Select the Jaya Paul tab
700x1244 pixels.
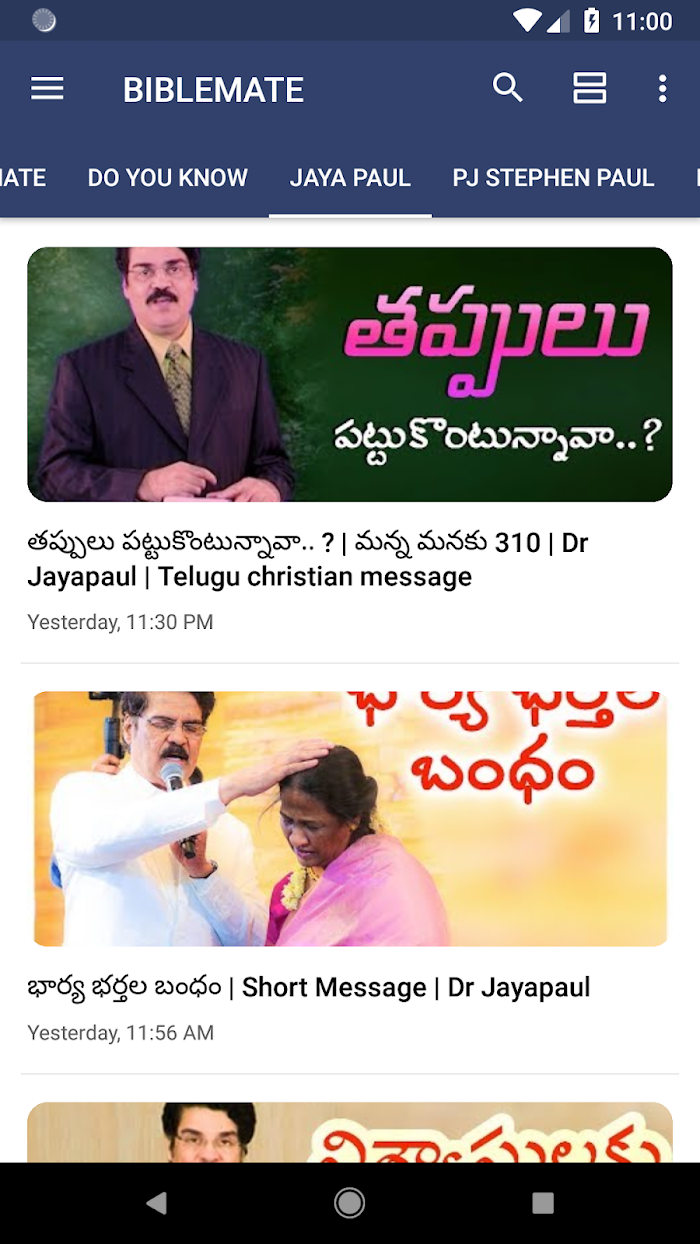pos(350,178)
